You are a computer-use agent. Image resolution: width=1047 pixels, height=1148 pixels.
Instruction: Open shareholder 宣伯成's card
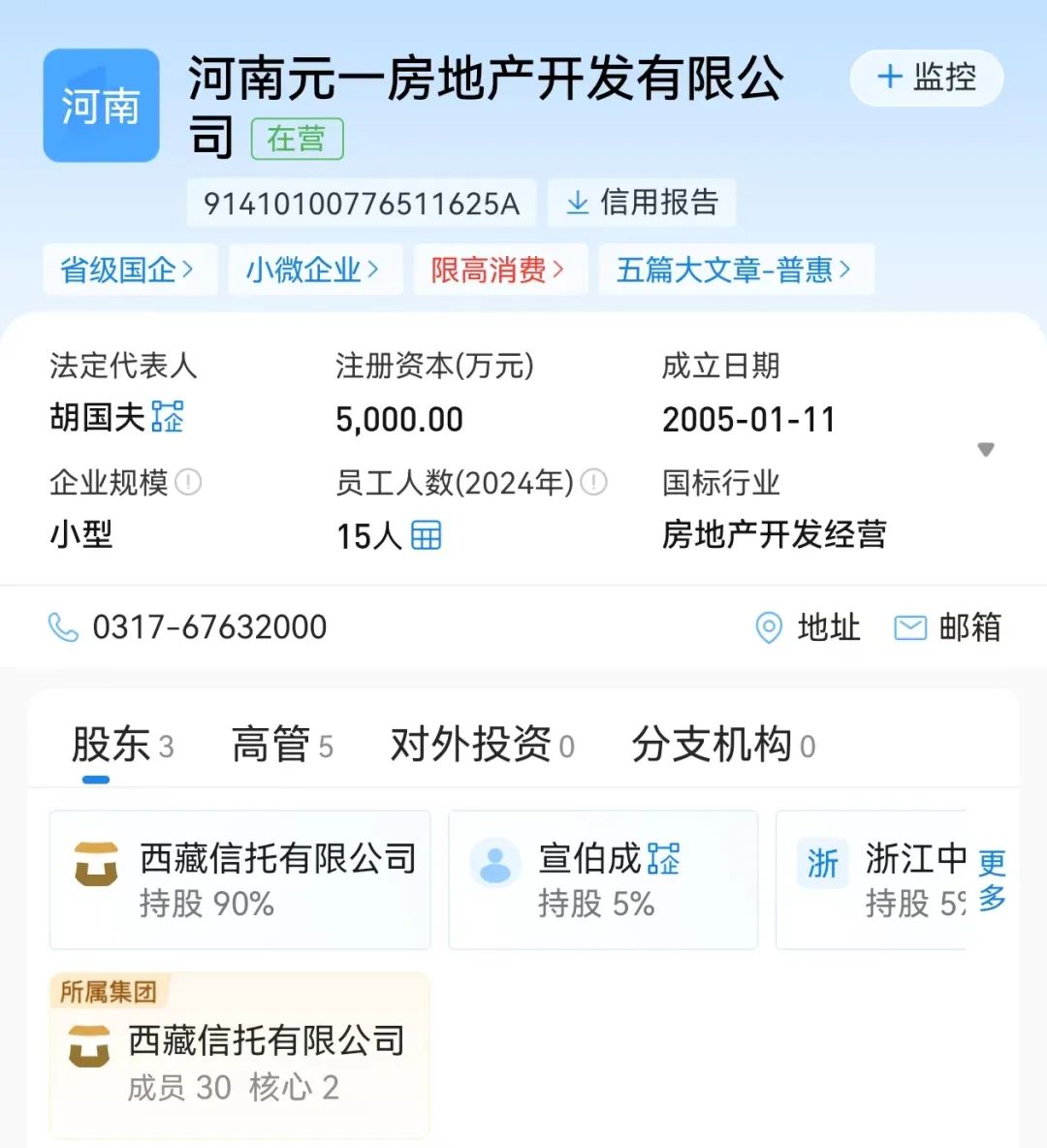602,879
